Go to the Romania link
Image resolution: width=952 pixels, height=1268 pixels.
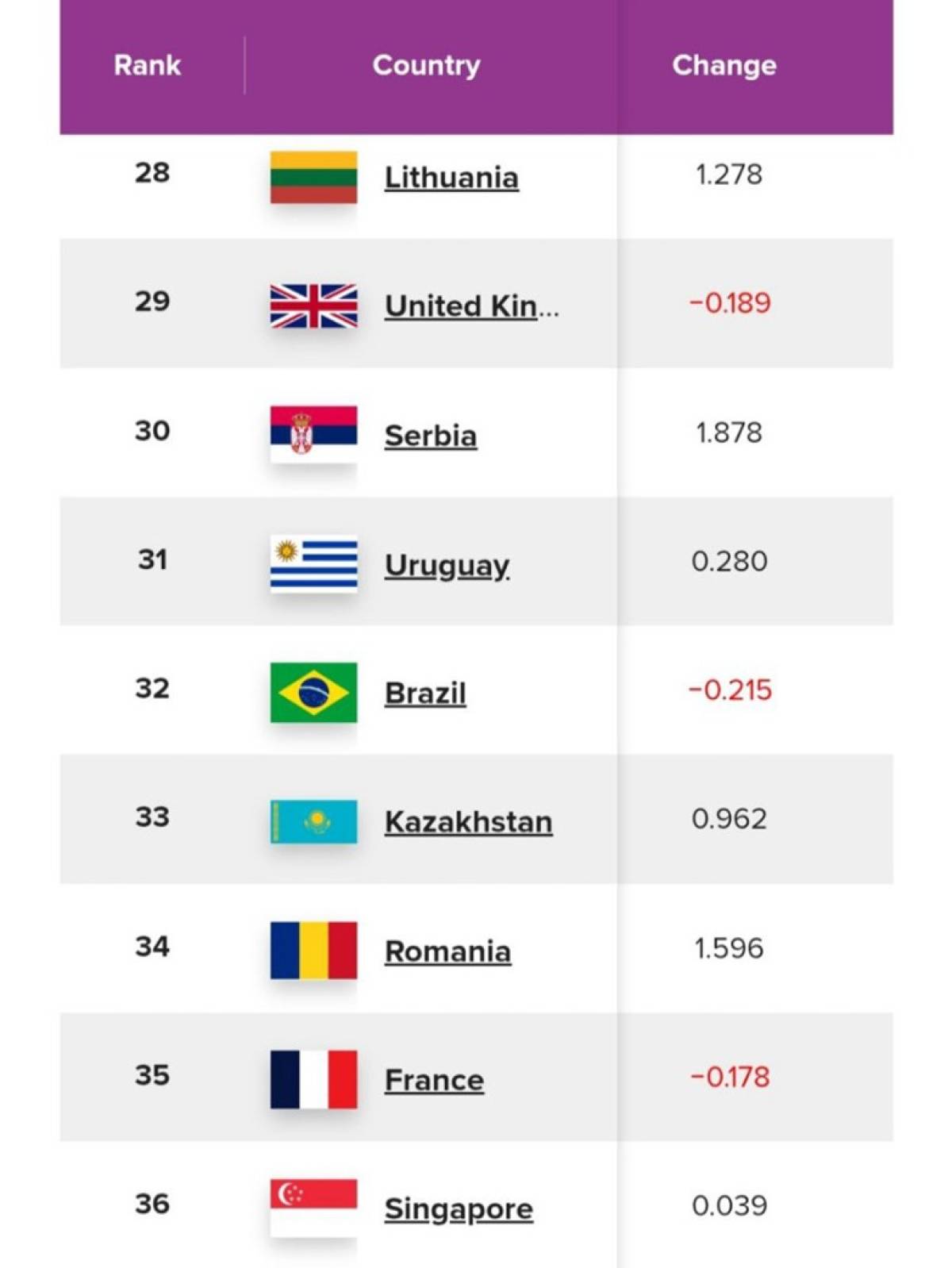(447, 951)
